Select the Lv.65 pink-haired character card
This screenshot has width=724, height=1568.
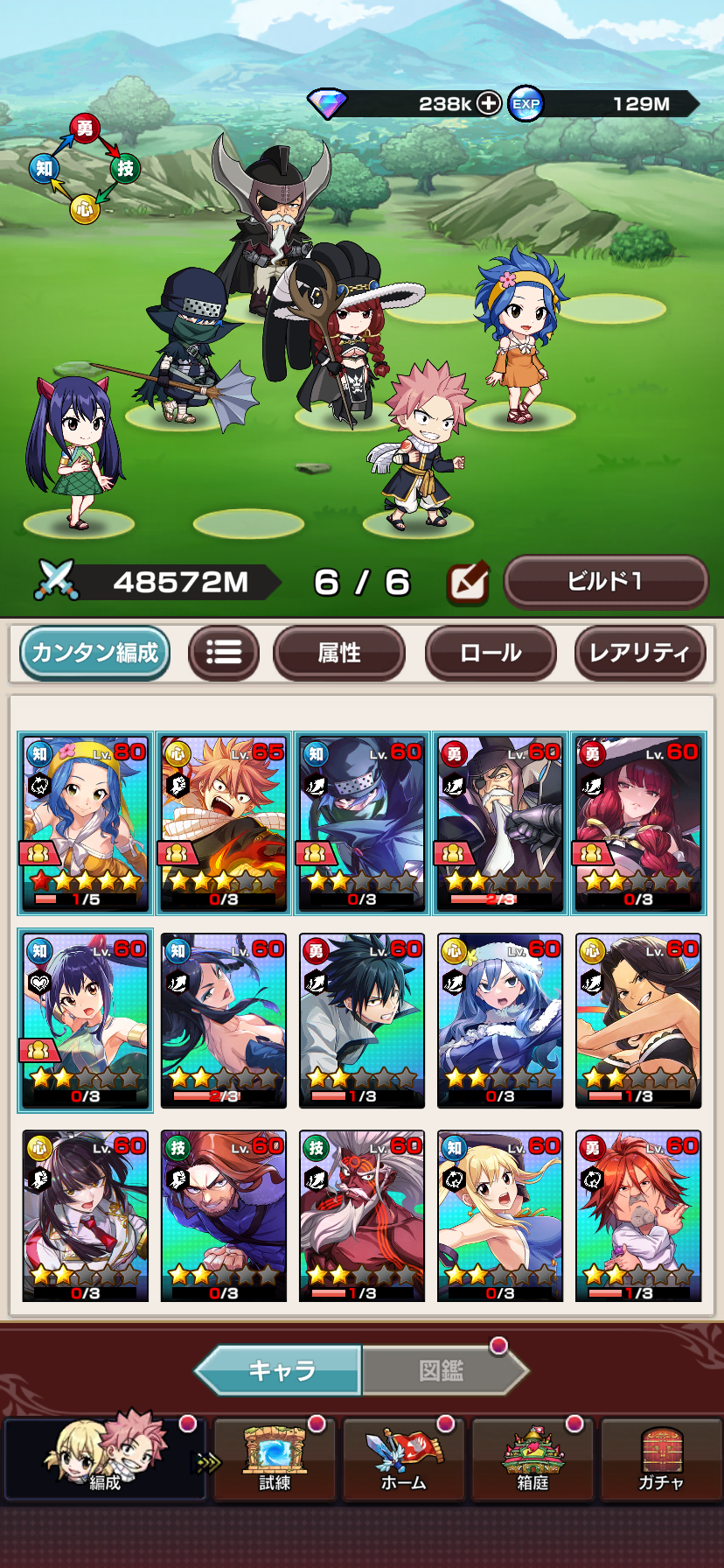click(x=224, y=822)
